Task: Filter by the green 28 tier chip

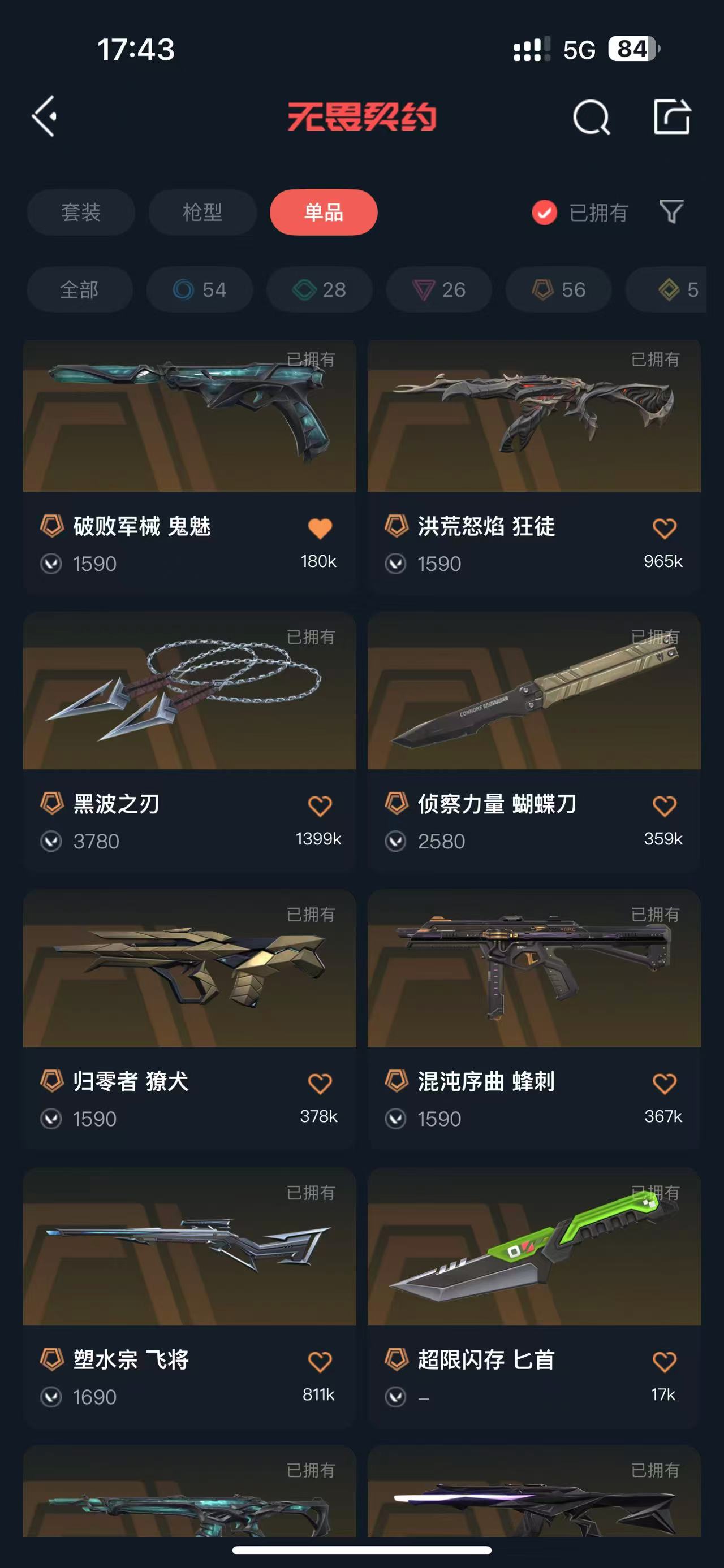Action: [318, 290]
